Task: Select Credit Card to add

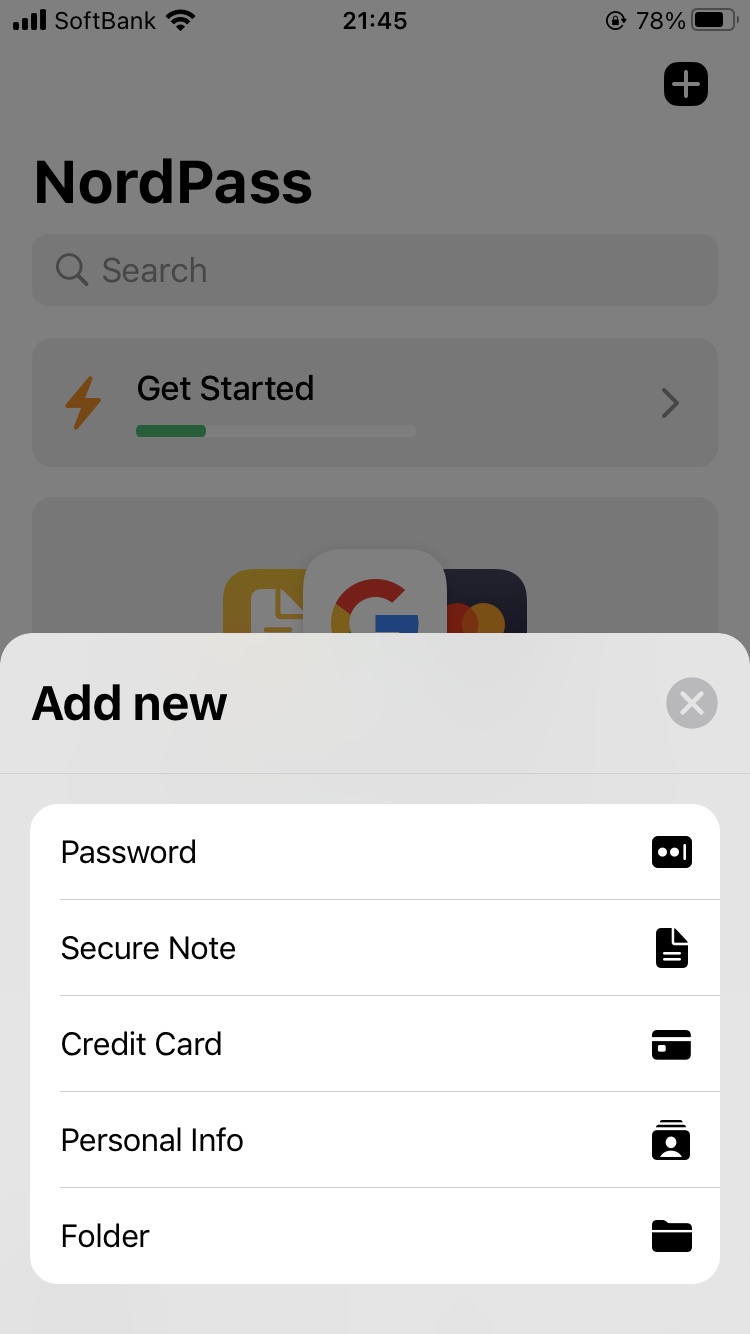Action: 375,1044
